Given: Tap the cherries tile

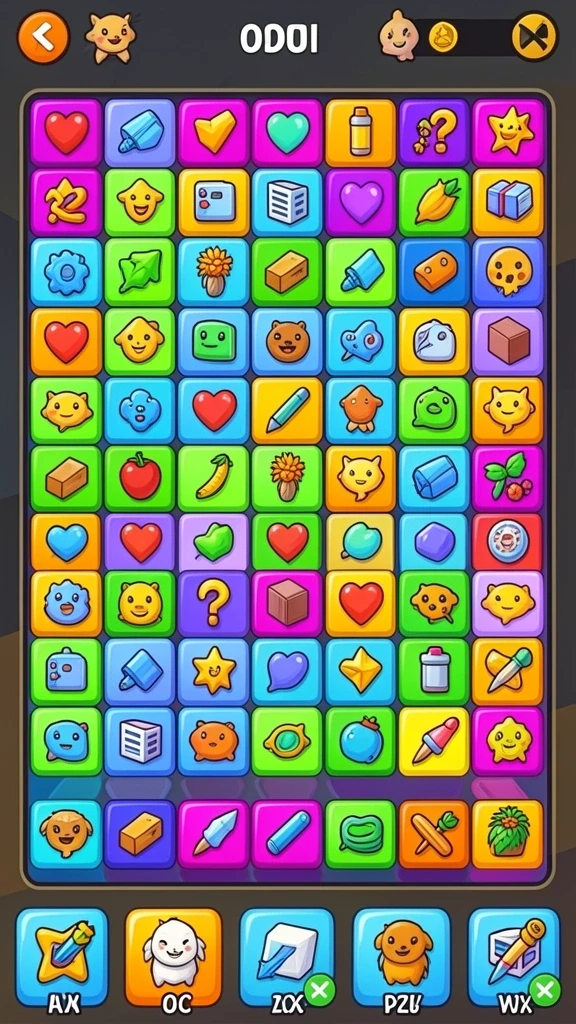Looking at the screenshot, I should coord(508,477).
